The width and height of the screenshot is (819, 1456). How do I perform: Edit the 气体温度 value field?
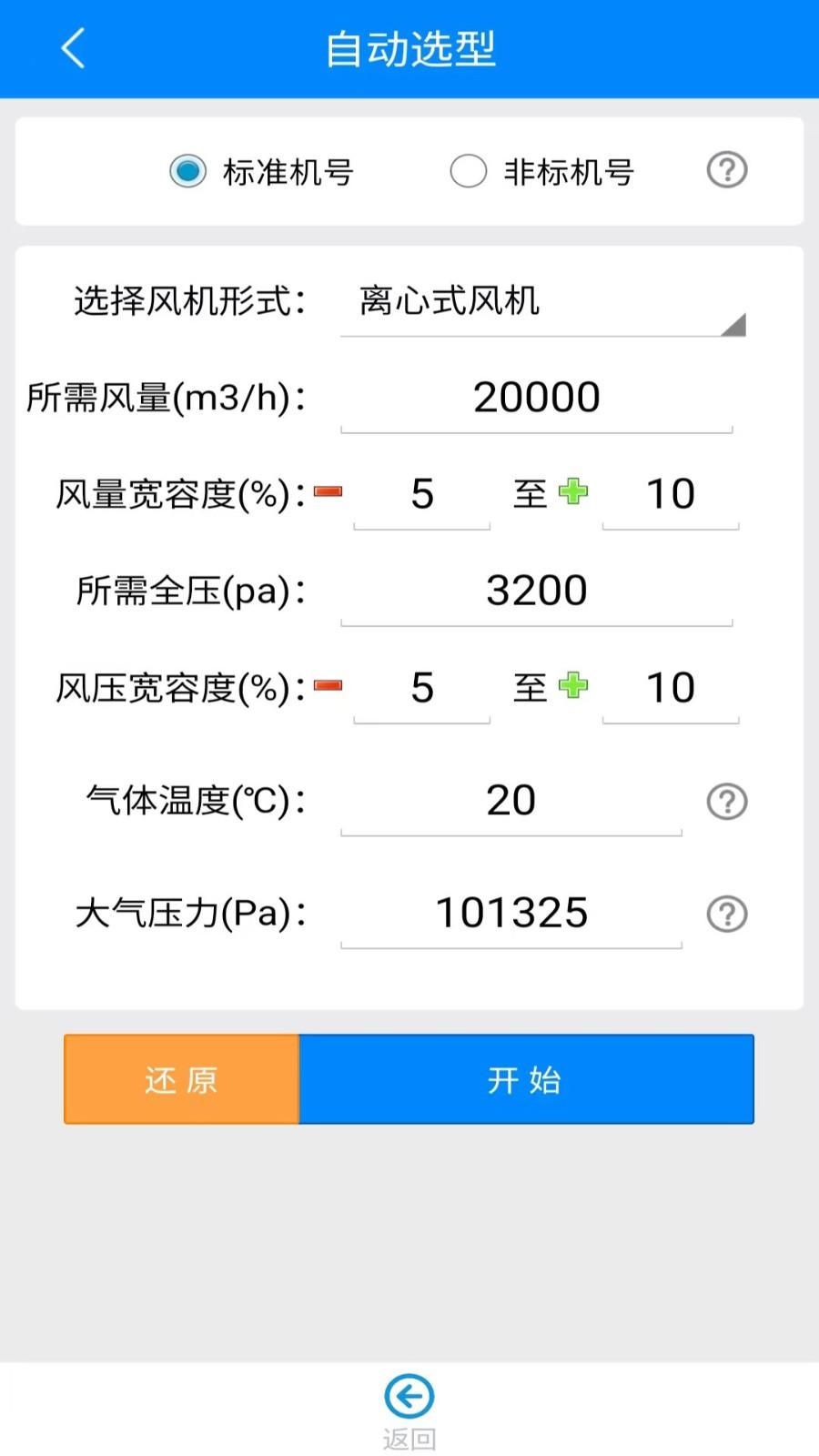click(x=511, y=802)
